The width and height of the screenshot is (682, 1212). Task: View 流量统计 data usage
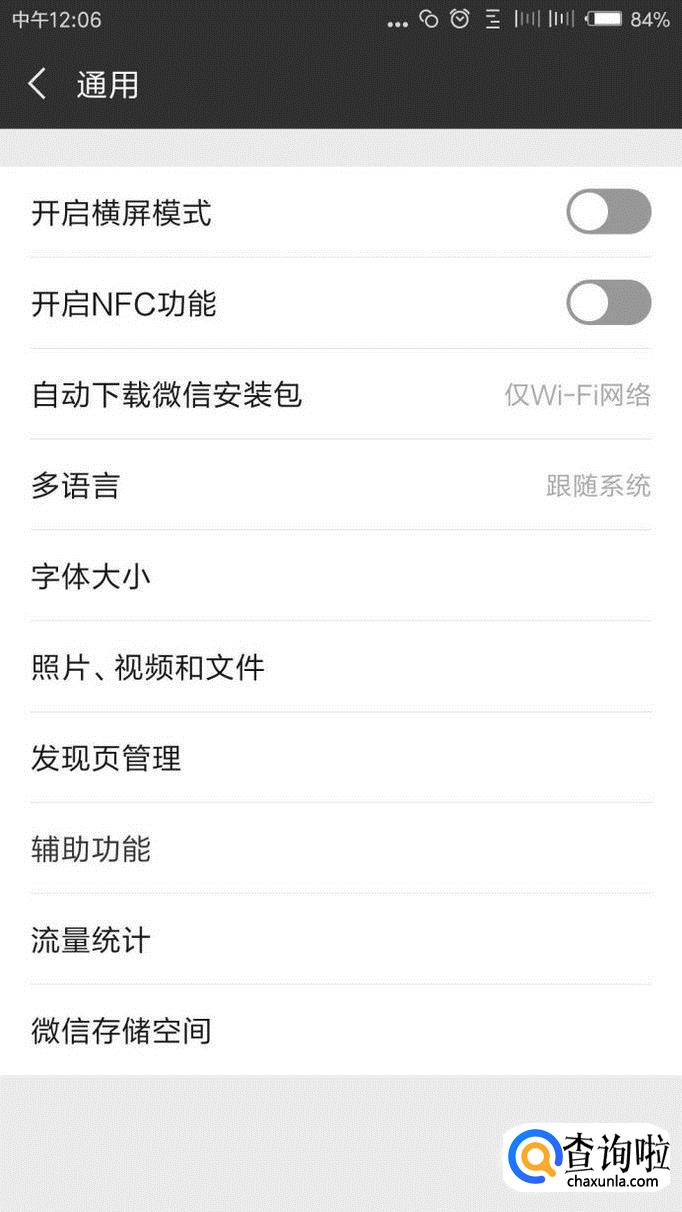(340, 940)
